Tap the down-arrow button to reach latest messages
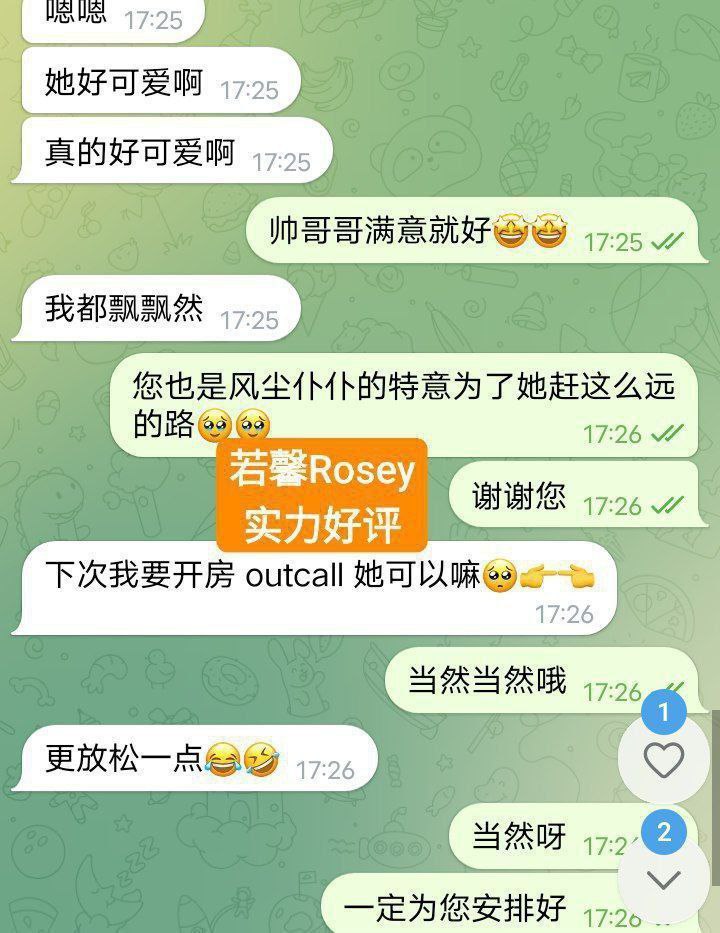 (663, 878)
